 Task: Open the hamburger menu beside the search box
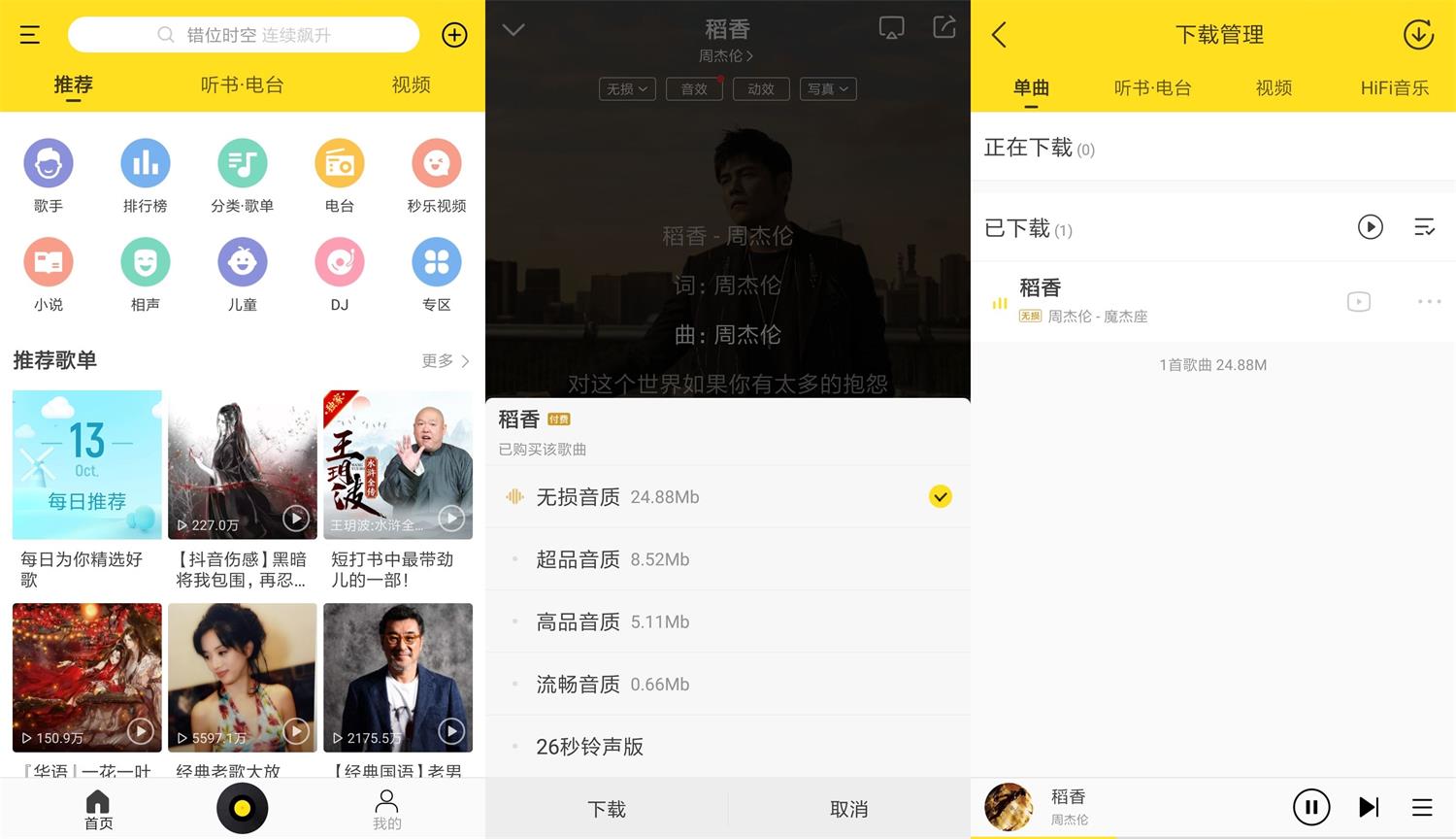(x=30, y=35)
